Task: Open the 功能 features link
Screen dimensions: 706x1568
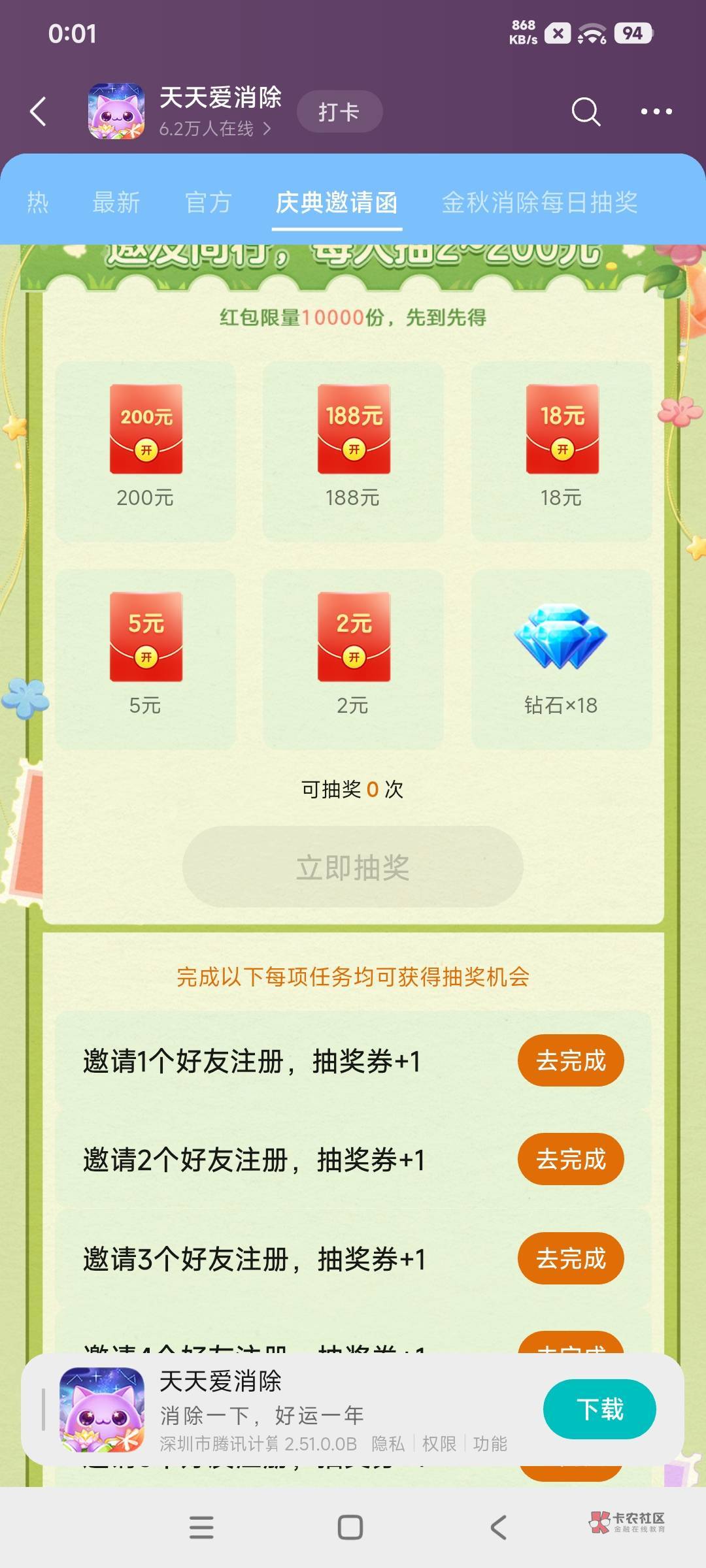Action: 490,1444
